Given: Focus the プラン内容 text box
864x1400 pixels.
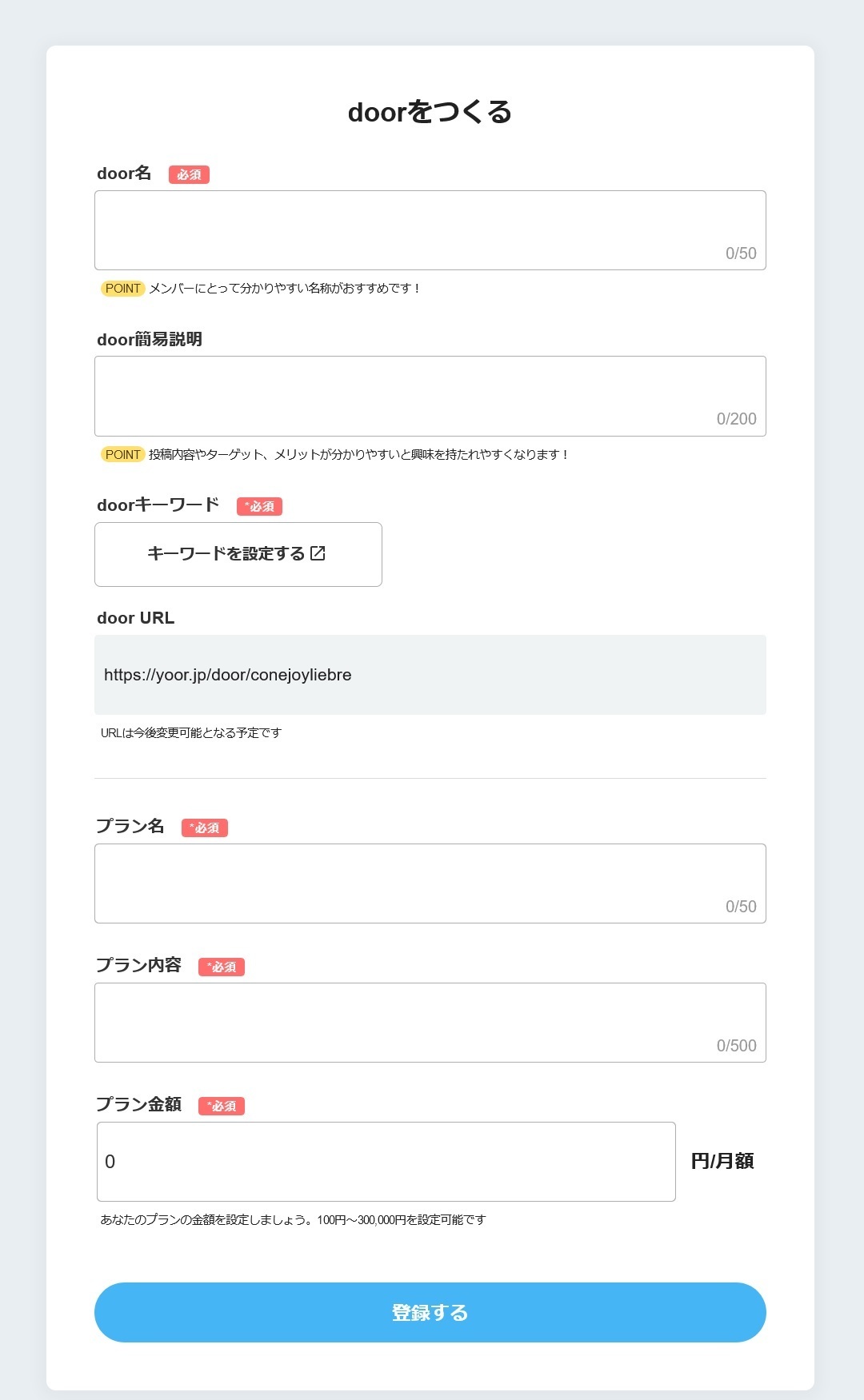Looking at the screenshot, I should point(430,1023).
